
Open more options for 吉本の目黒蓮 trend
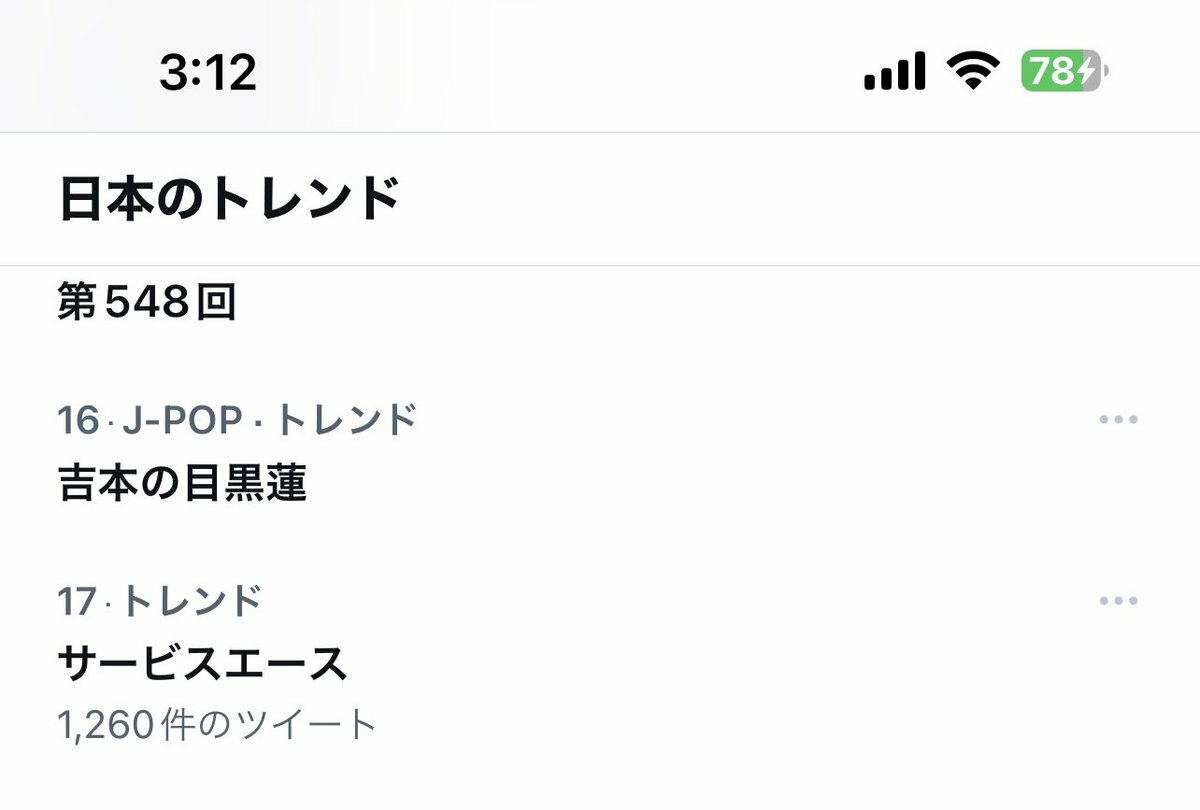point(1117,420)
